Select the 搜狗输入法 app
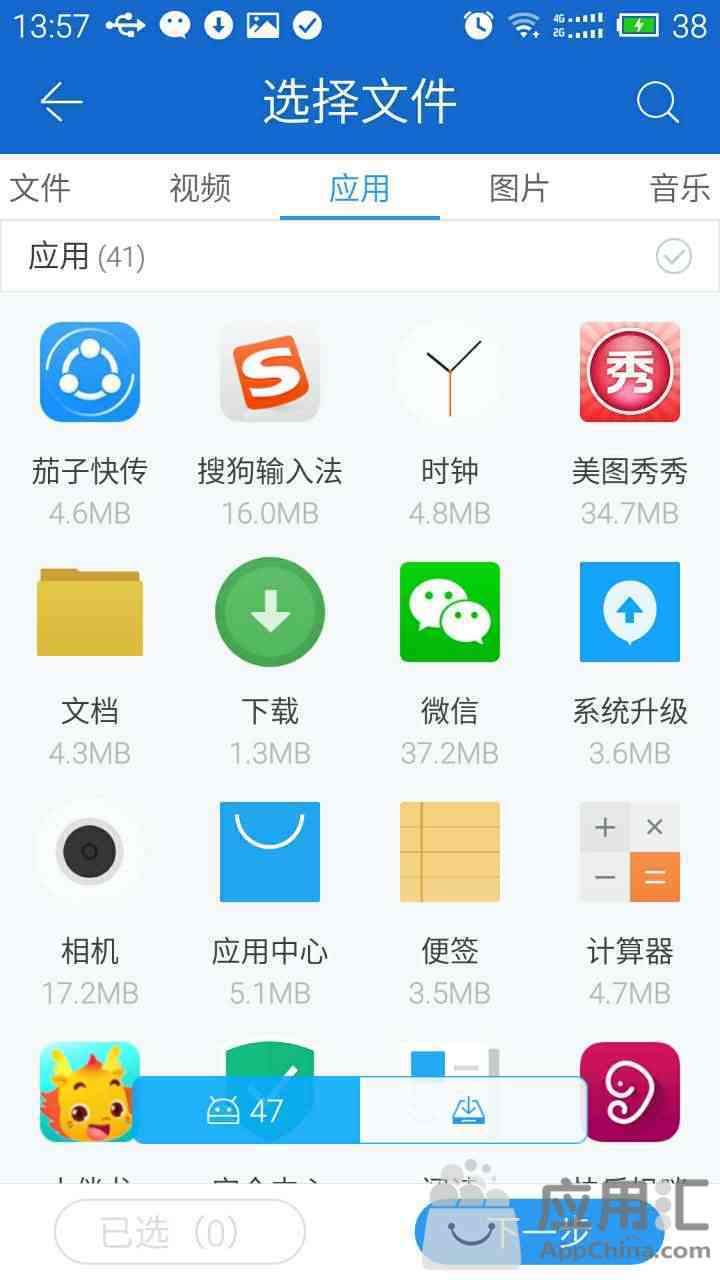This screenshot has height=1280, width=720. [270, 372]
